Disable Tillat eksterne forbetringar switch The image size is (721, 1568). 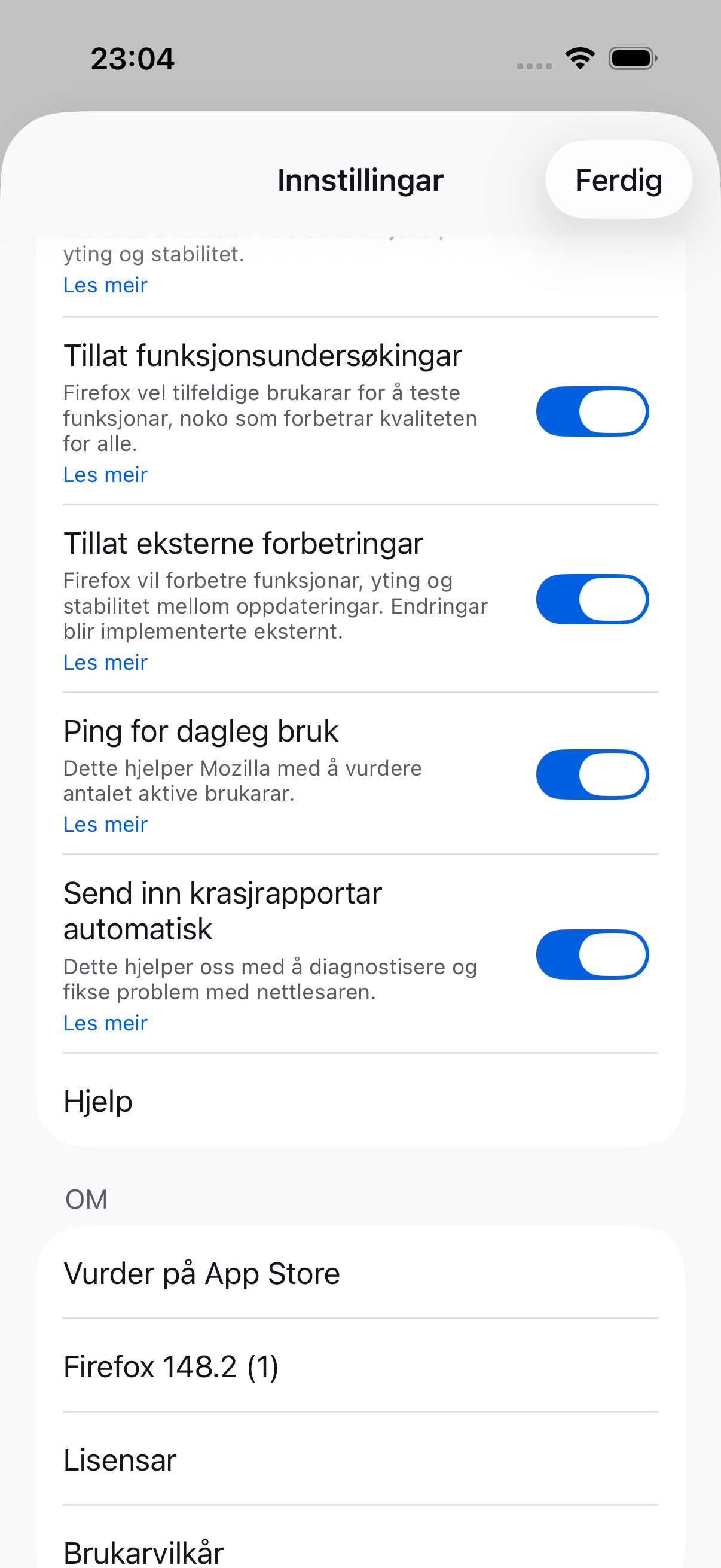pyautogui.click(x=592, y=600)
